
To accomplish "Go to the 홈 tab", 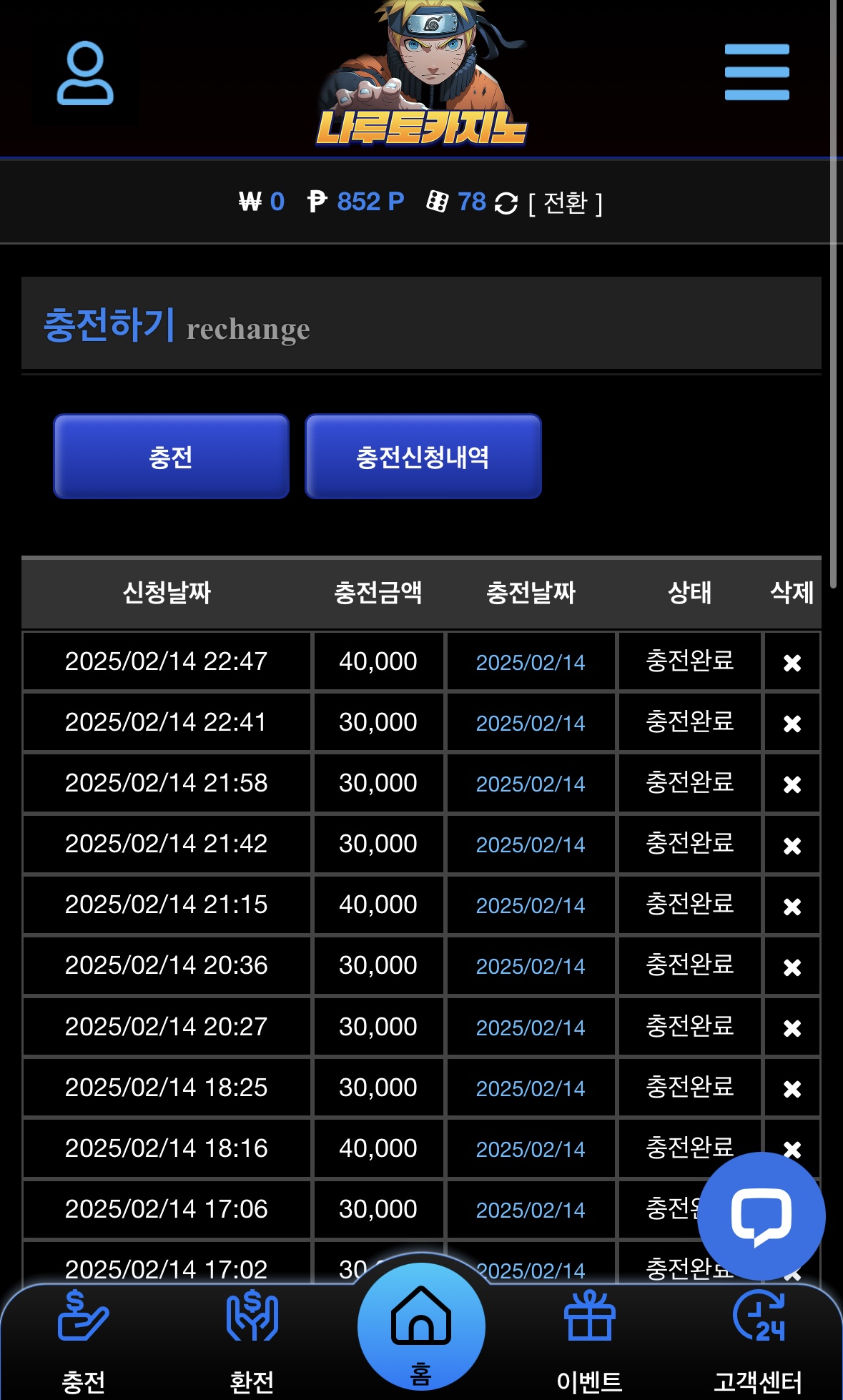I will [421, 1328].
